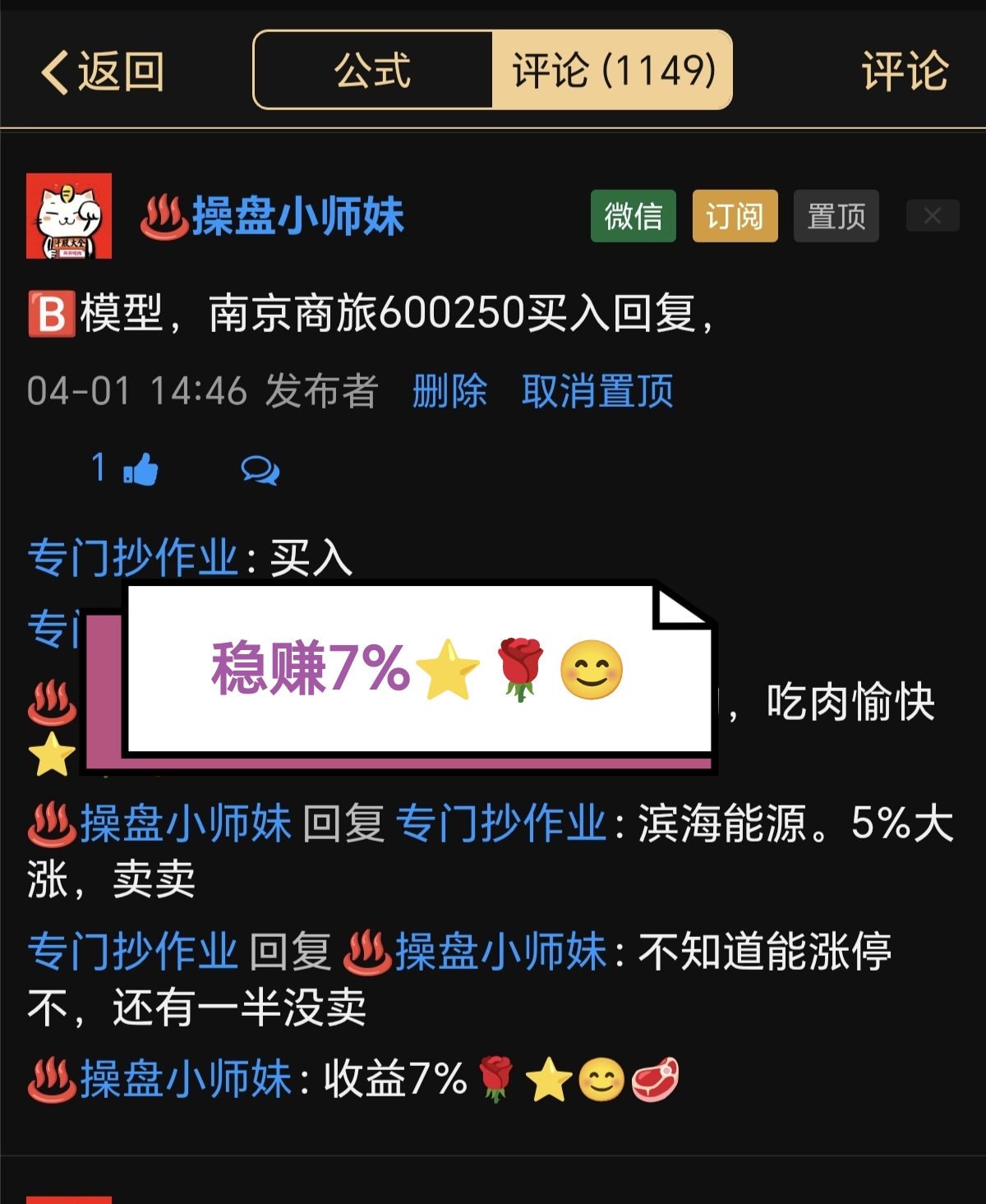Tap the 置顶 pin button
The width and height of the screenshot is (986, 1204).
pyautogui.click(x=836, y=216)
